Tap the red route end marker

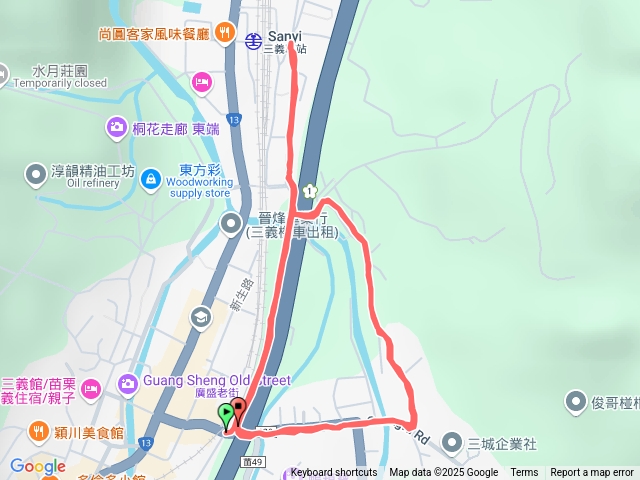239,408
